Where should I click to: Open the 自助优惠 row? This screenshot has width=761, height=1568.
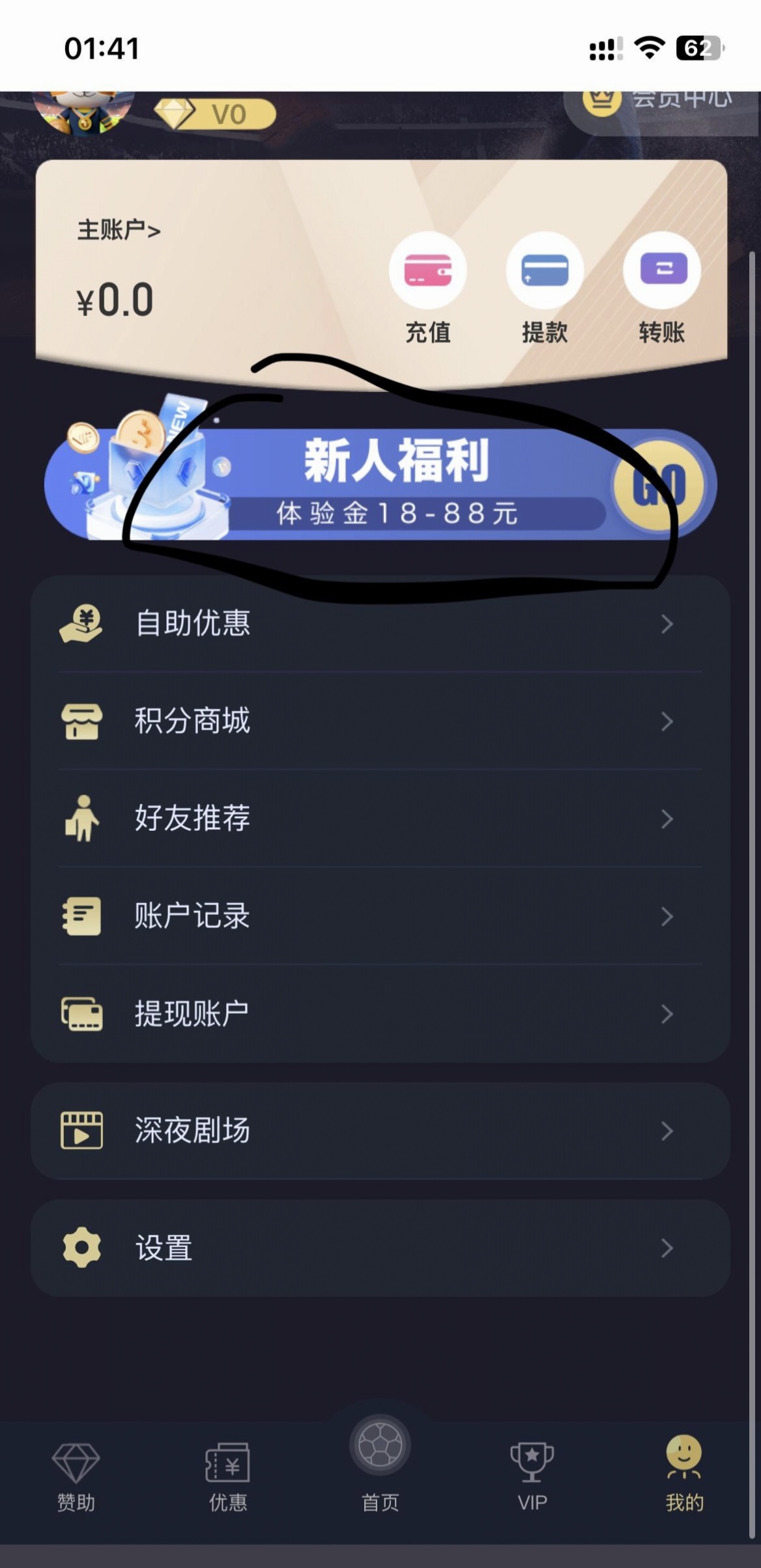[380, 624]
